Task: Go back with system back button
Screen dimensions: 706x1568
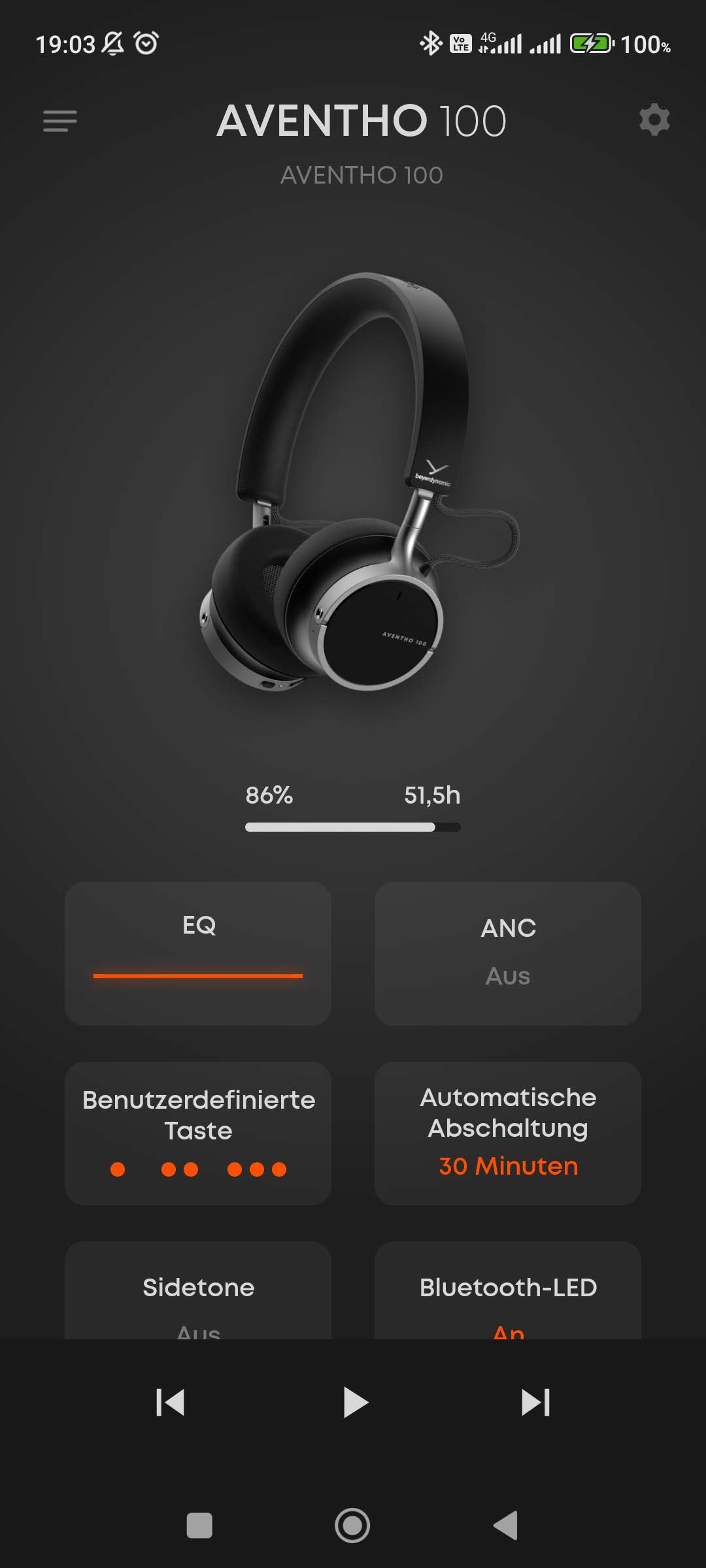Action: 507,1526
